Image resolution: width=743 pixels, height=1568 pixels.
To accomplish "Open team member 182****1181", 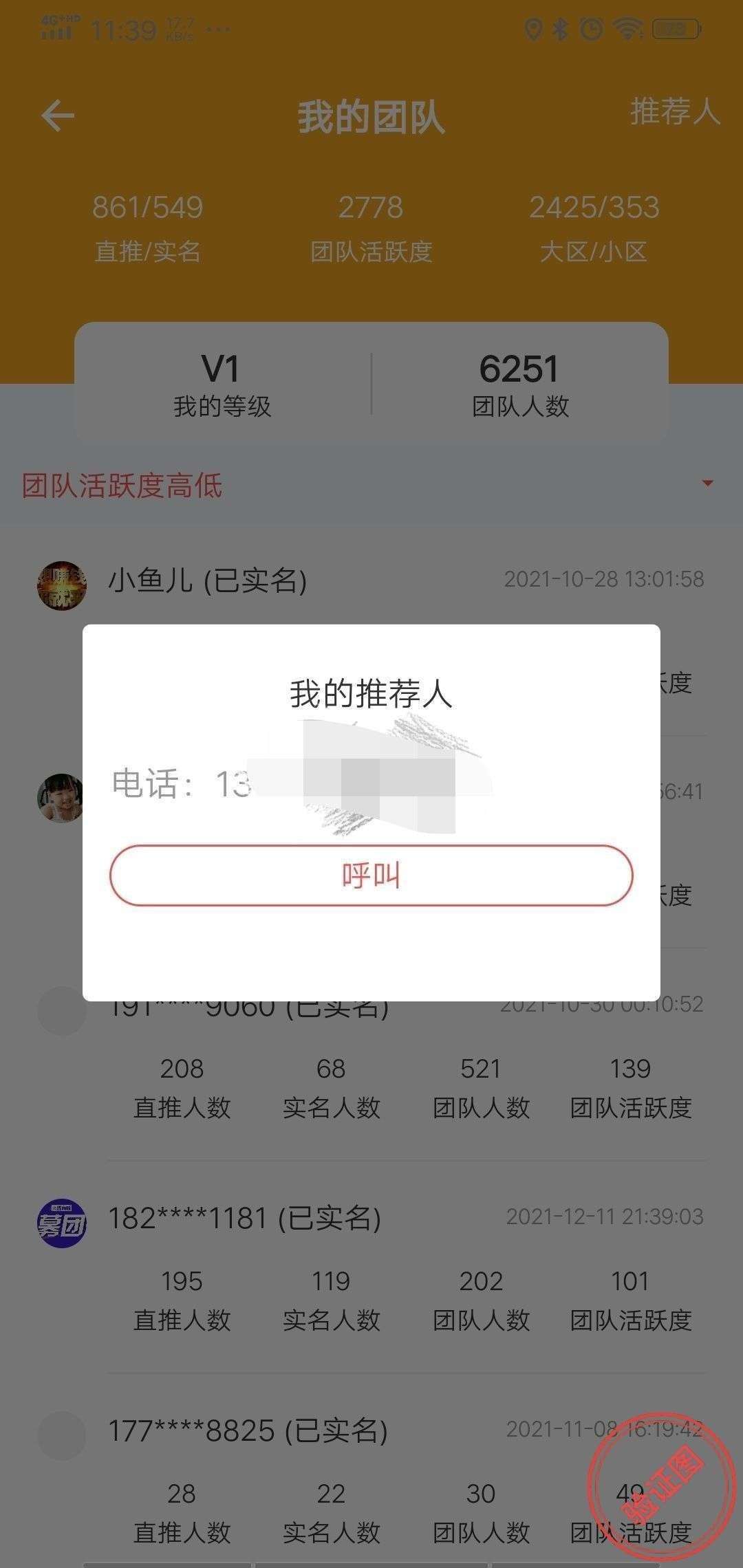I will click(x=244, y=1219).
